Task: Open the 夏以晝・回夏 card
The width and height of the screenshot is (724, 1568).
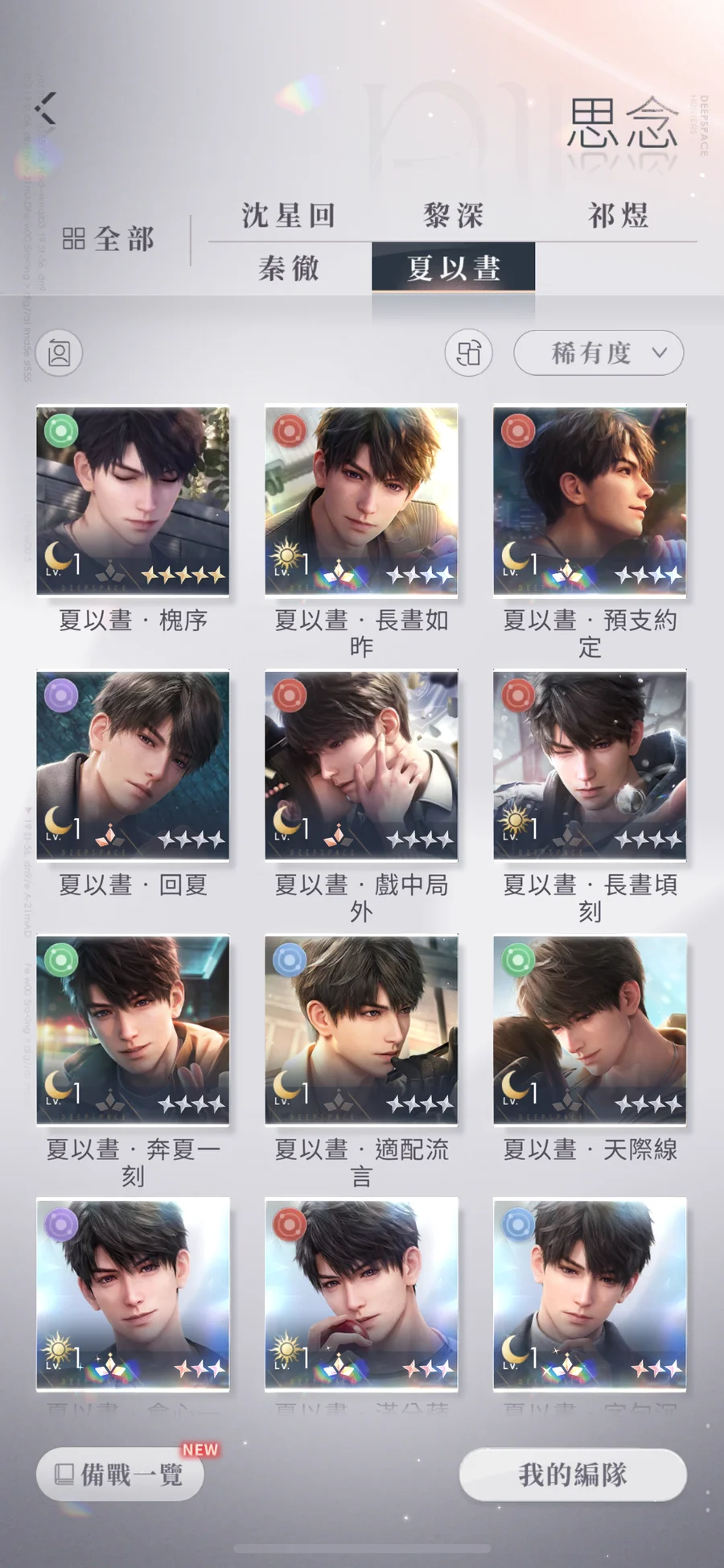Action: point(133,765)
